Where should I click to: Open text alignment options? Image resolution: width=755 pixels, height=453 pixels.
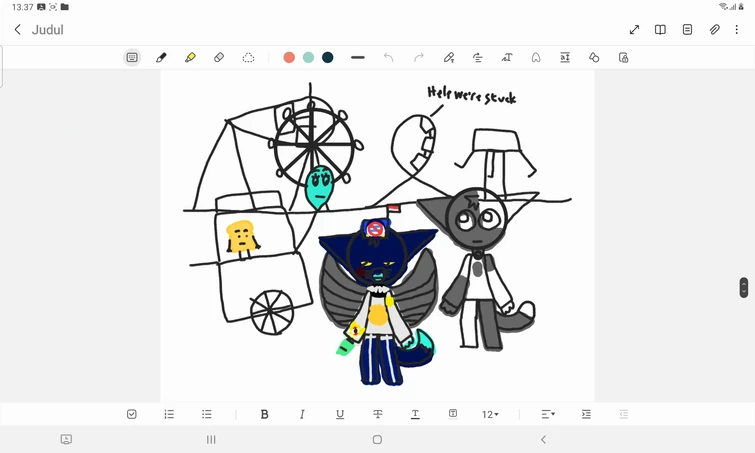point(548,414)
